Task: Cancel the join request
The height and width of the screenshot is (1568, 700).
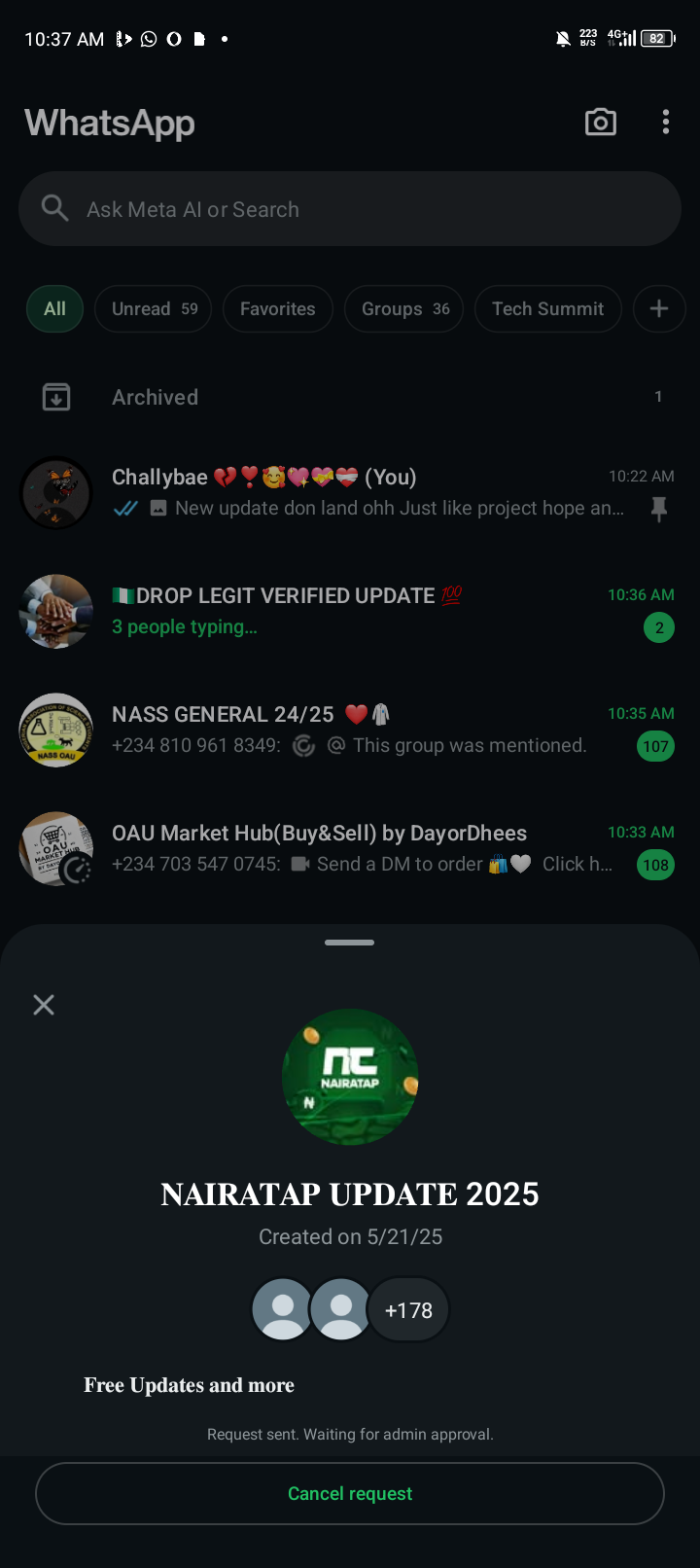Action: pos(350,1493)
